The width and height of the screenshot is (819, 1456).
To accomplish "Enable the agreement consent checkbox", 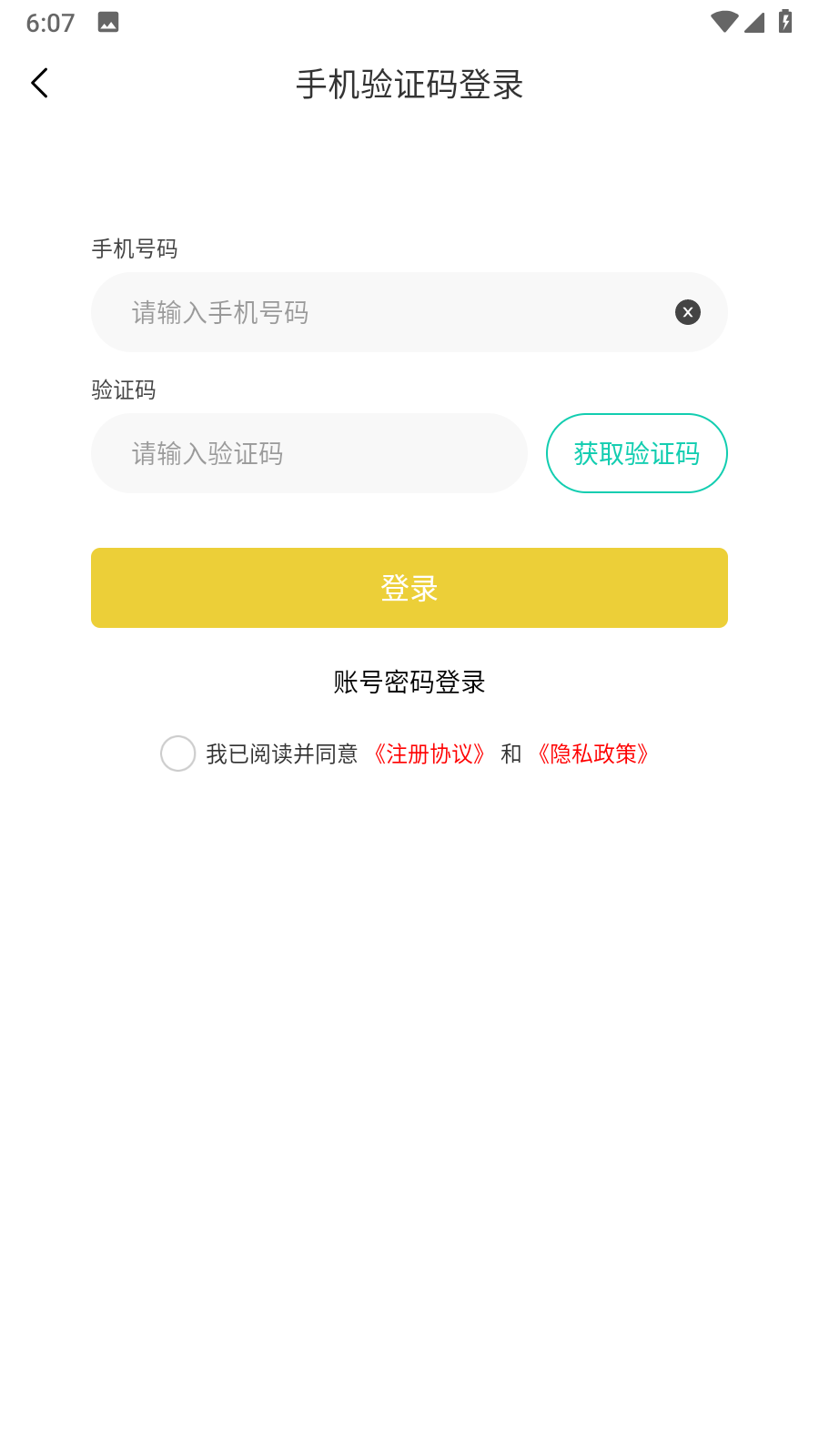I will click(178, 753).
